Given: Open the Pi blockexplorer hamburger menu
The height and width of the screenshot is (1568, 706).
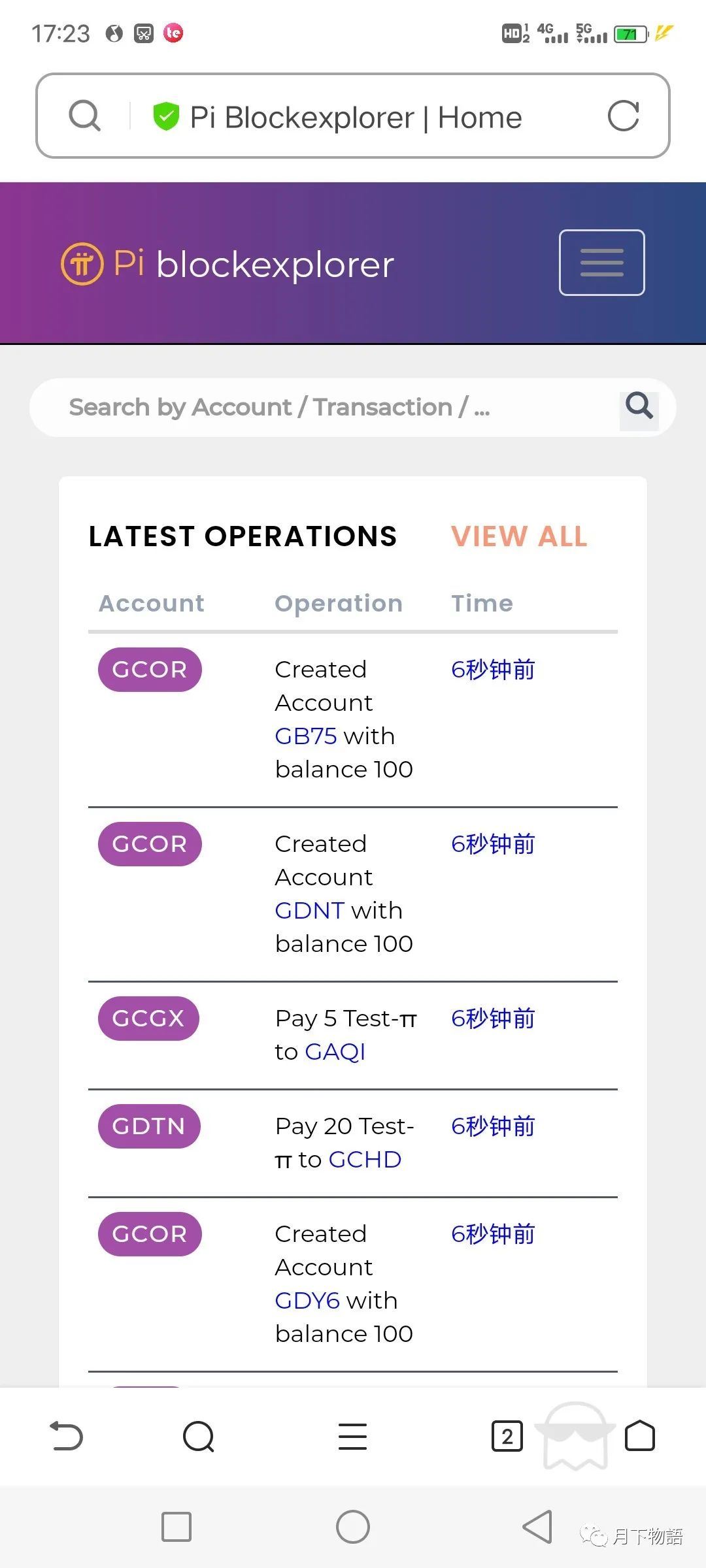Looking at the screenshot, I should [x=601, y=263].
